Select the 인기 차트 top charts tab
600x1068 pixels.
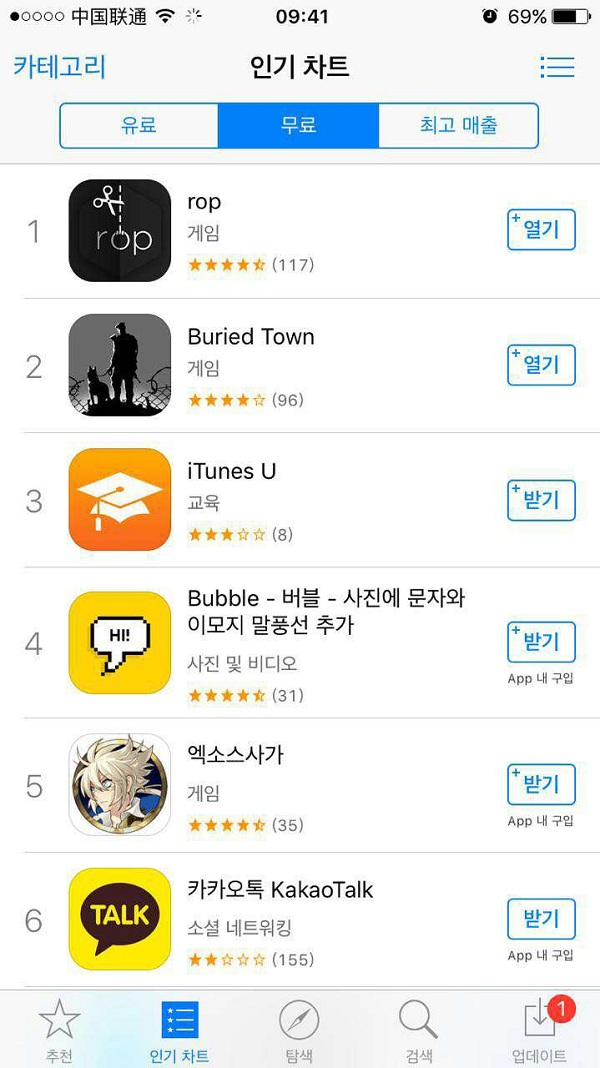point(179,1030)
